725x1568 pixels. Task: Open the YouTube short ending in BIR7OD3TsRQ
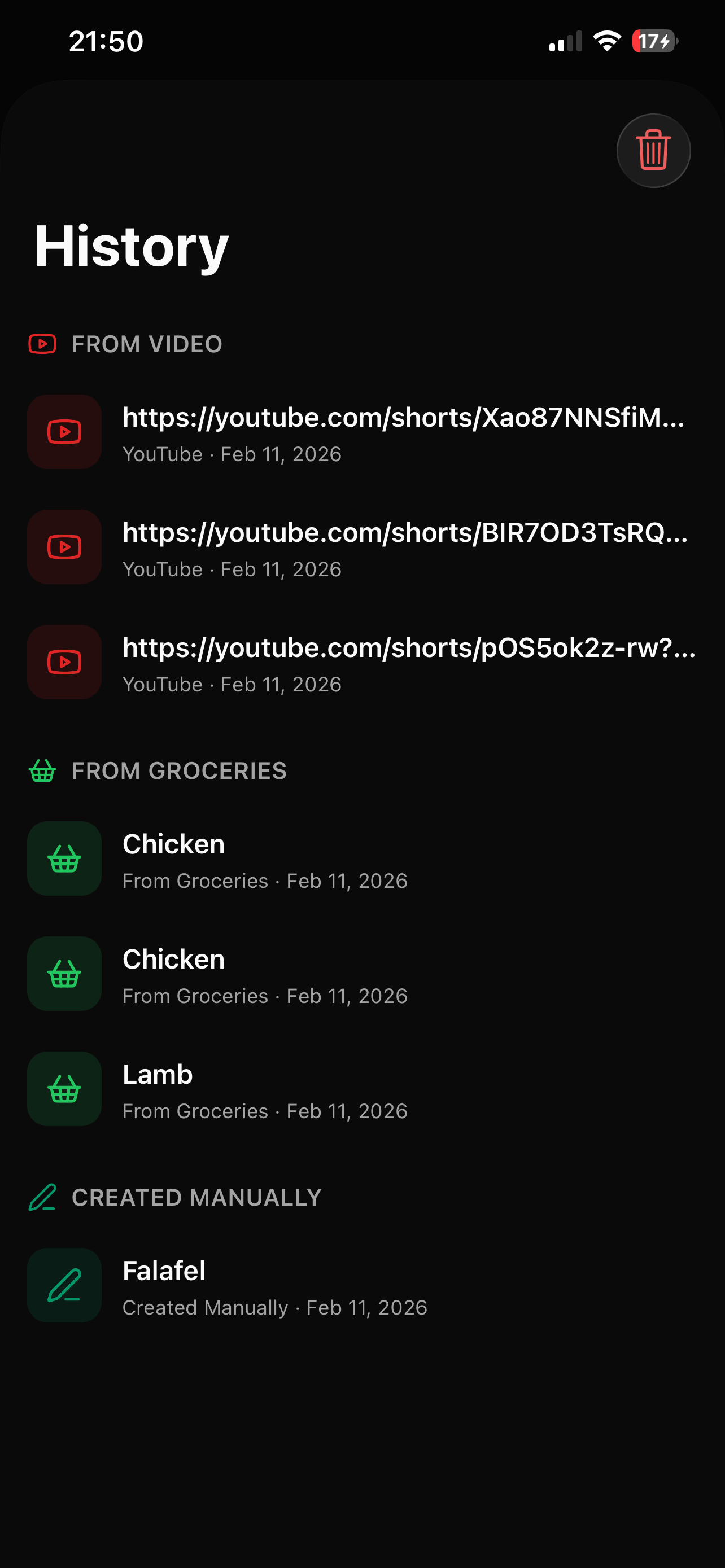tap(362, 546)
